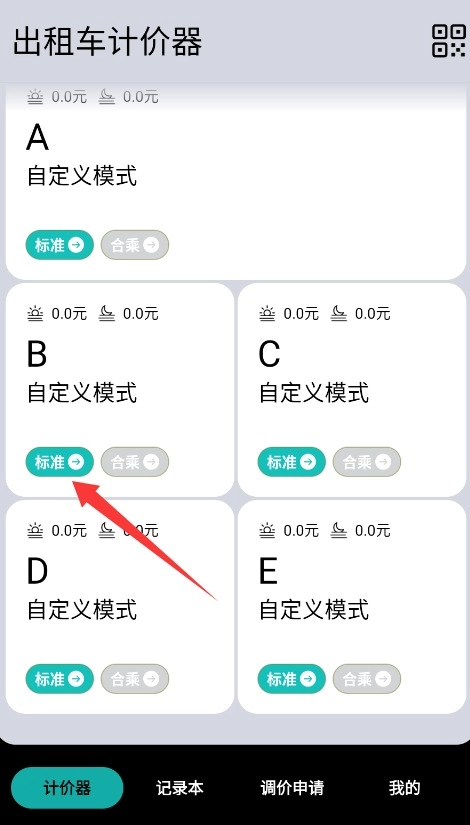
Task: Choose 合乘 on card C
Action: click(367, 462)
